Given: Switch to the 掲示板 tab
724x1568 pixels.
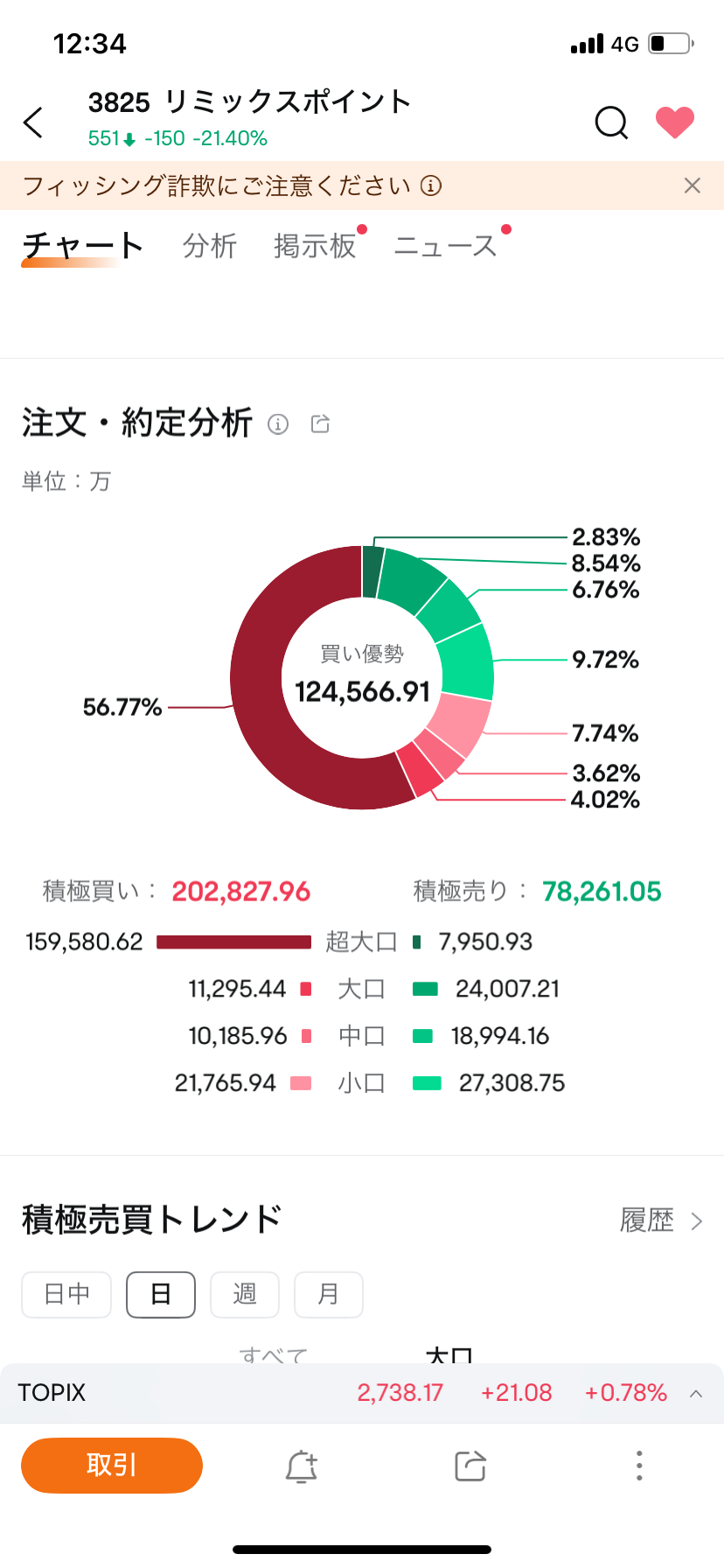Looking at the screenshot, I should pyautogui.click(x=315, y=246).
